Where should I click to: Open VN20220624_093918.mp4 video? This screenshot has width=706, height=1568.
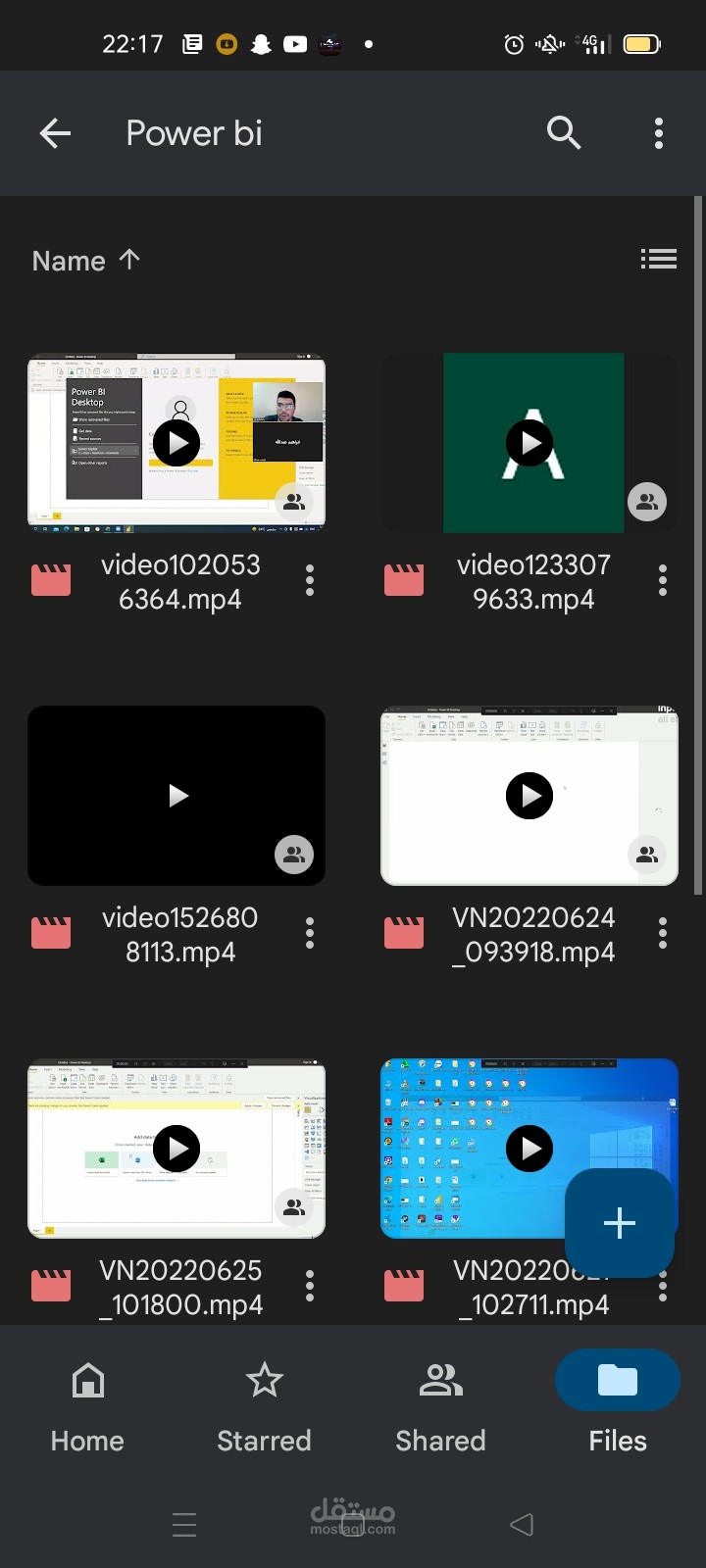tap(529, 796)
